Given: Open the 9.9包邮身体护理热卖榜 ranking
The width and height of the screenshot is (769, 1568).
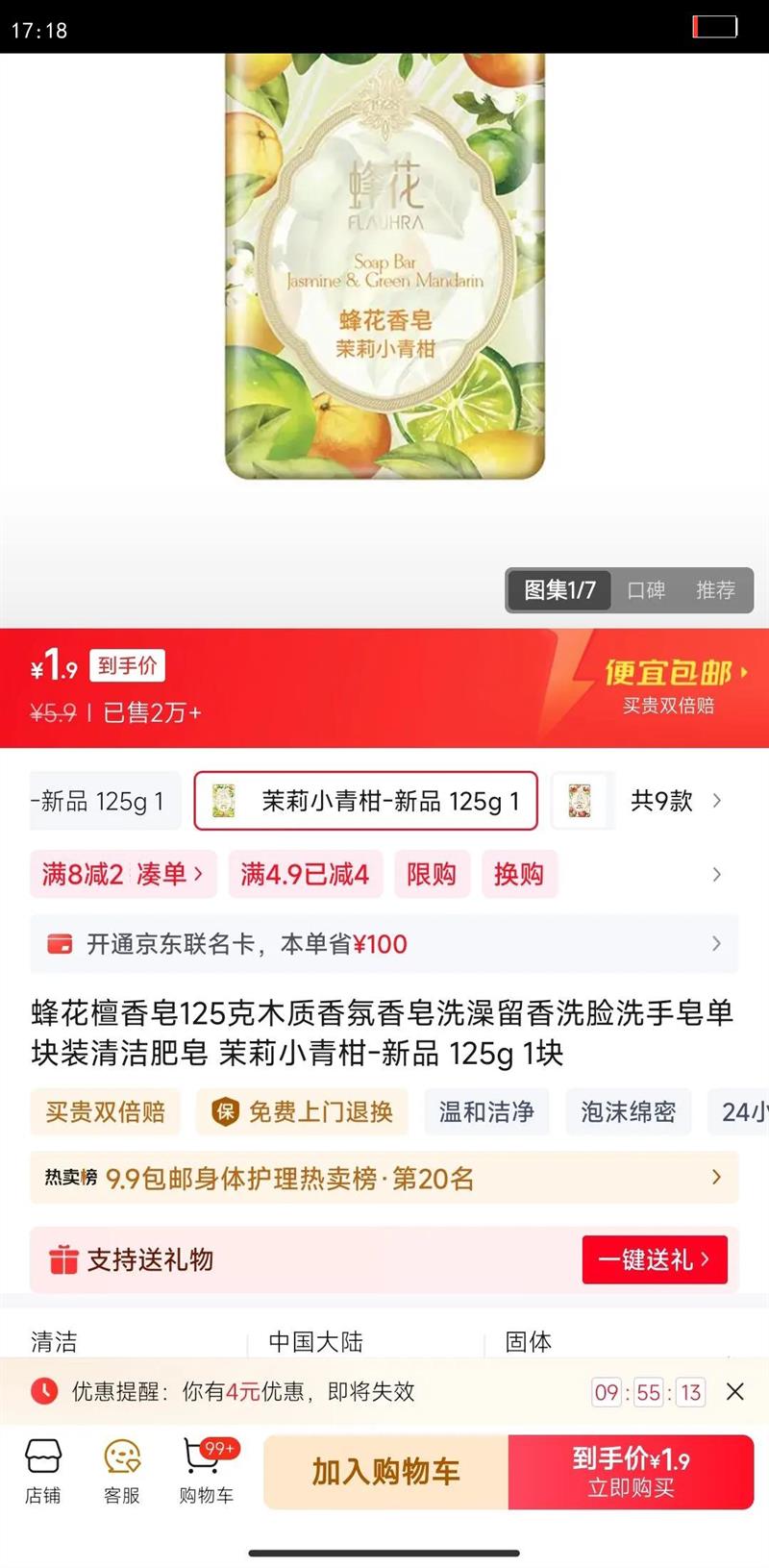Looking at the screenshot, I should pos(384,1178).
